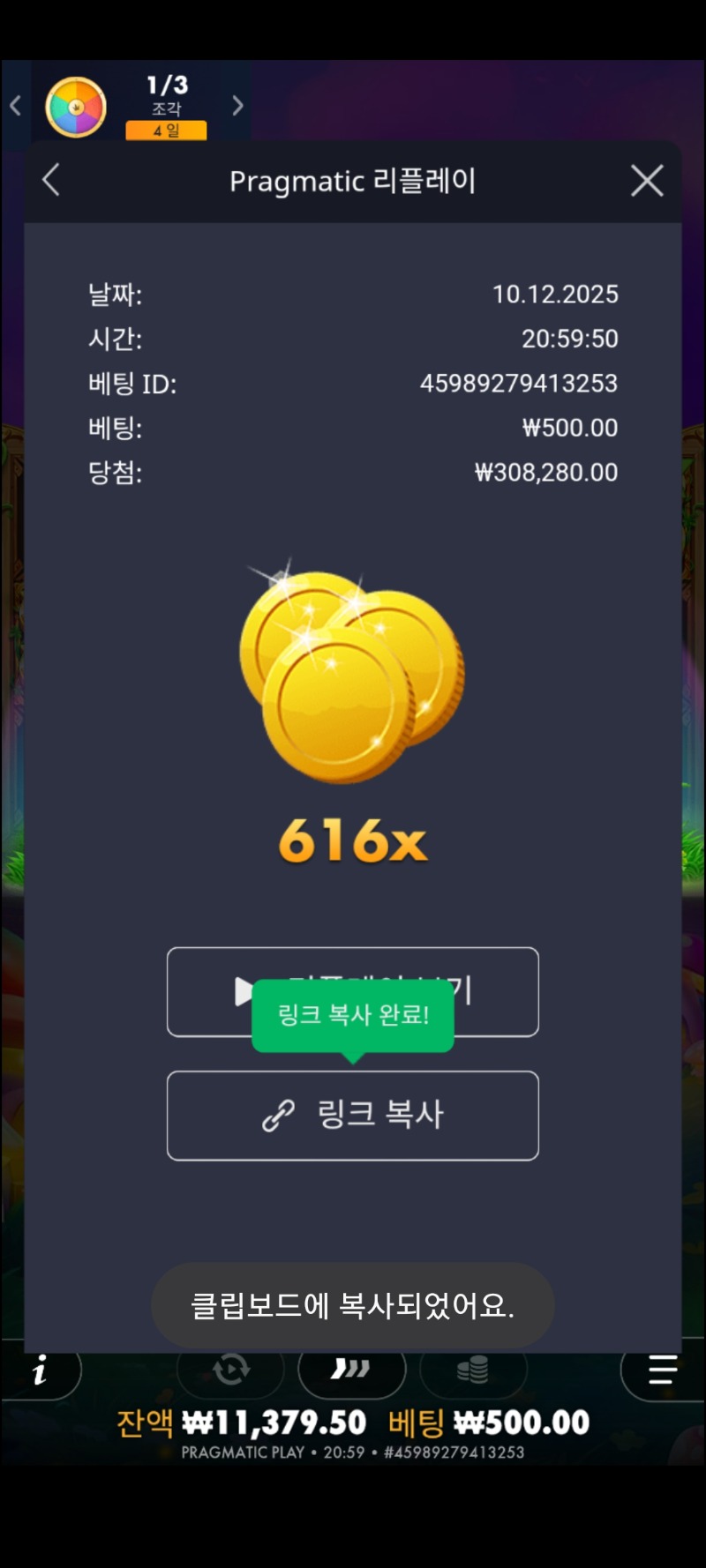Screen dimensions: 706x1568
Task: Open the game information panel via i icon
Action: [x=40, y=1370]
